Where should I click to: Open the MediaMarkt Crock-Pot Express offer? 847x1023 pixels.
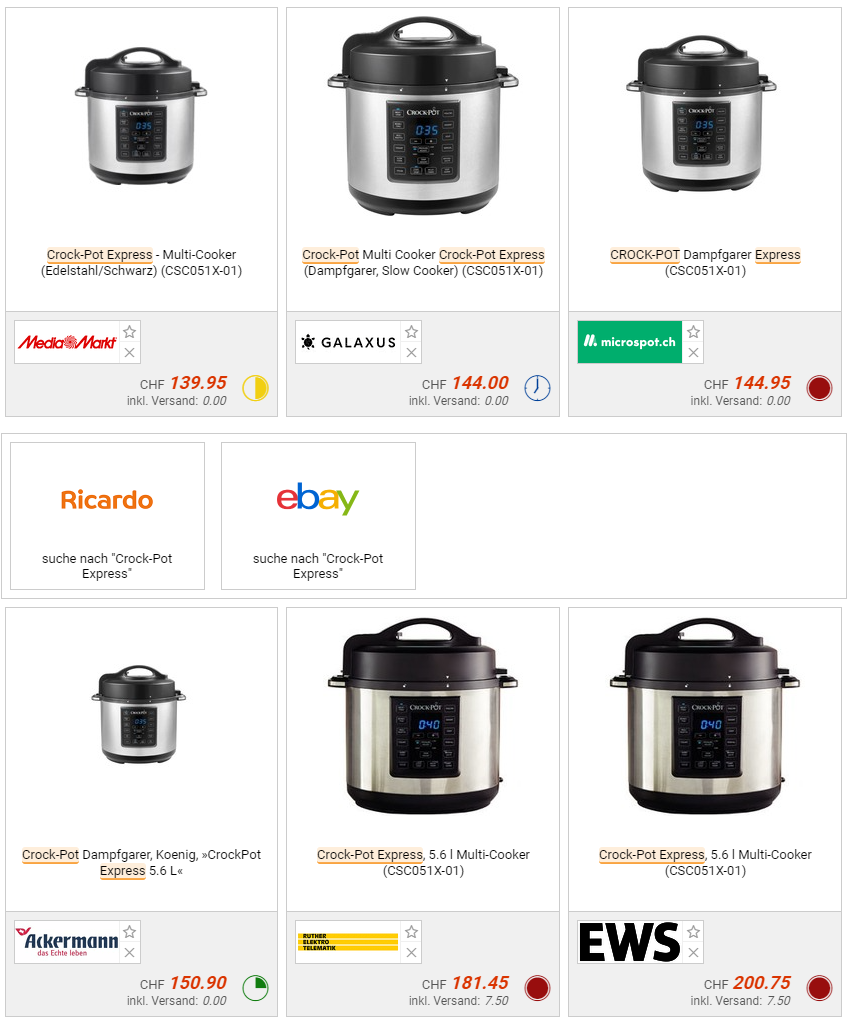[141, 262]
